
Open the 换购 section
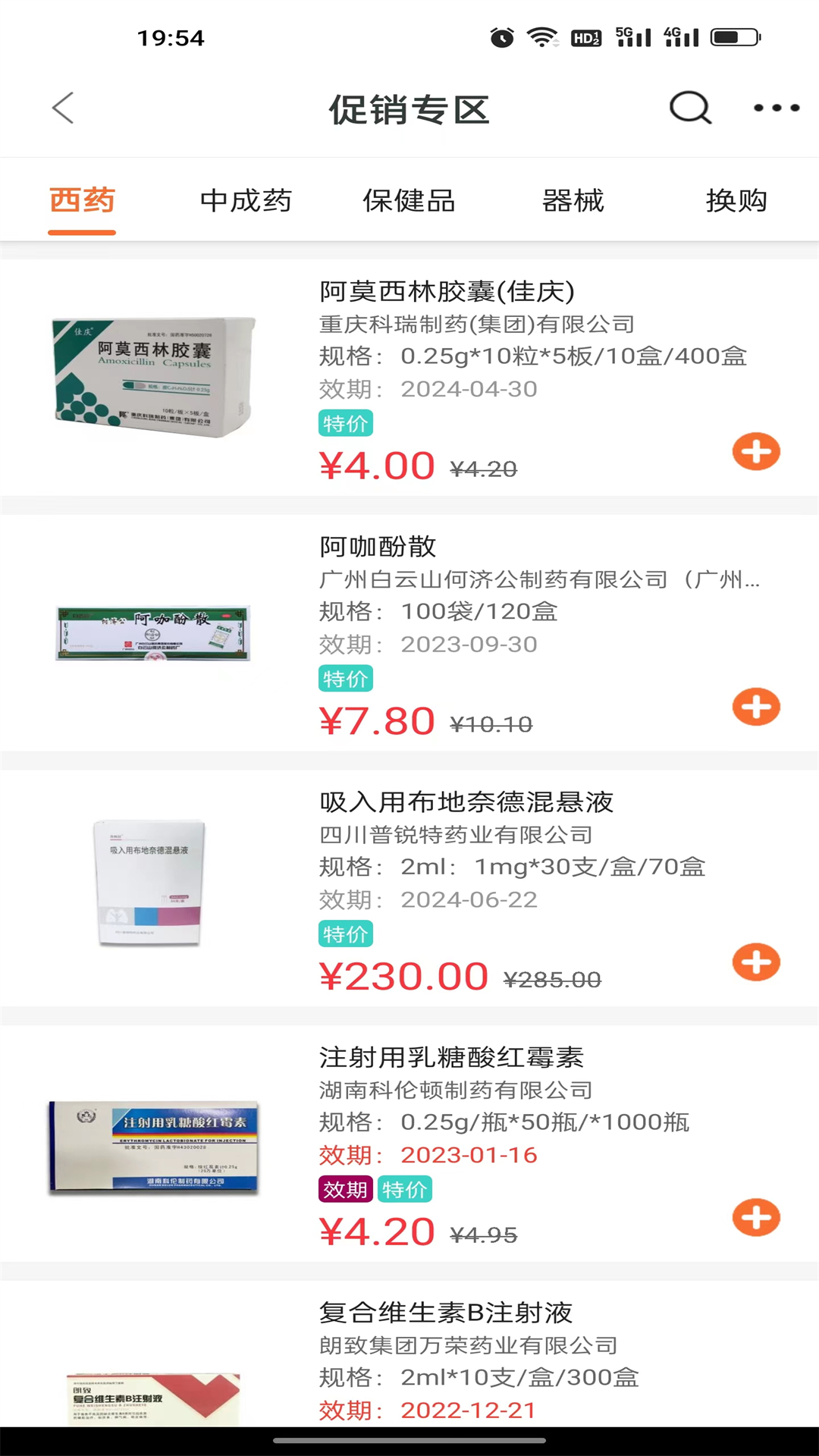[x=737, y=200]
